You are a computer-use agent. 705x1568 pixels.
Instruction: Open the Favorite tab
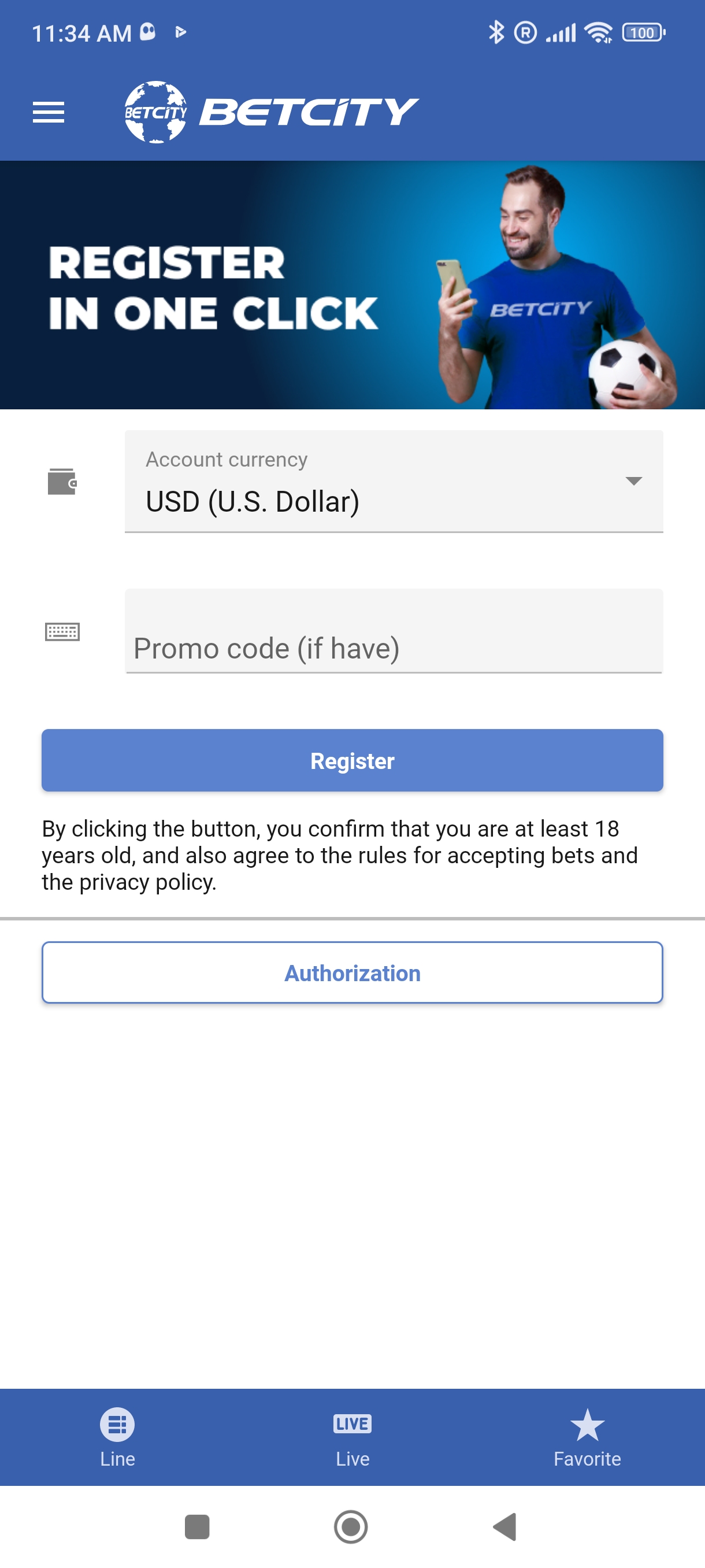pos(587,1437)
